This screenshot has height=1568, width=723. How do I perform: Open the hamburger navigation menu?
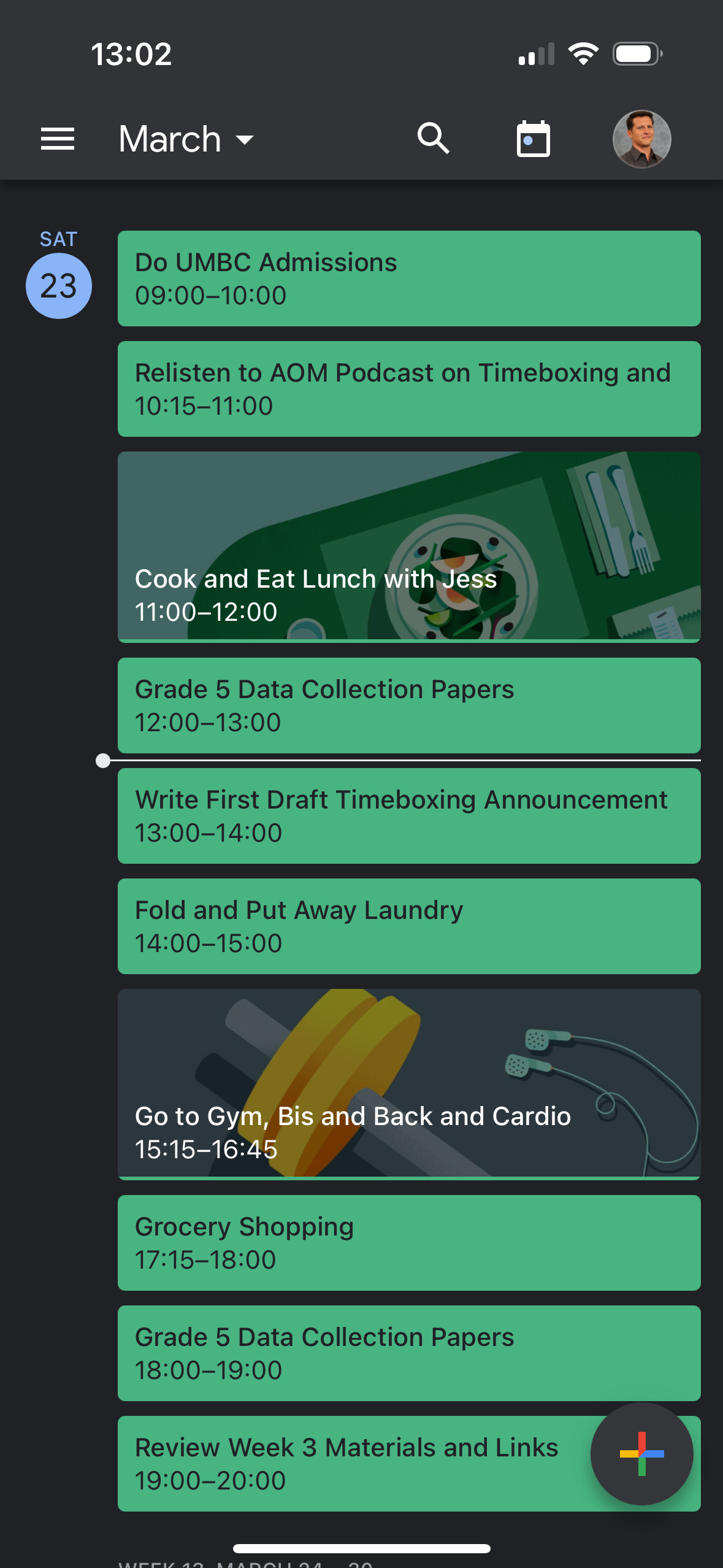58,139
